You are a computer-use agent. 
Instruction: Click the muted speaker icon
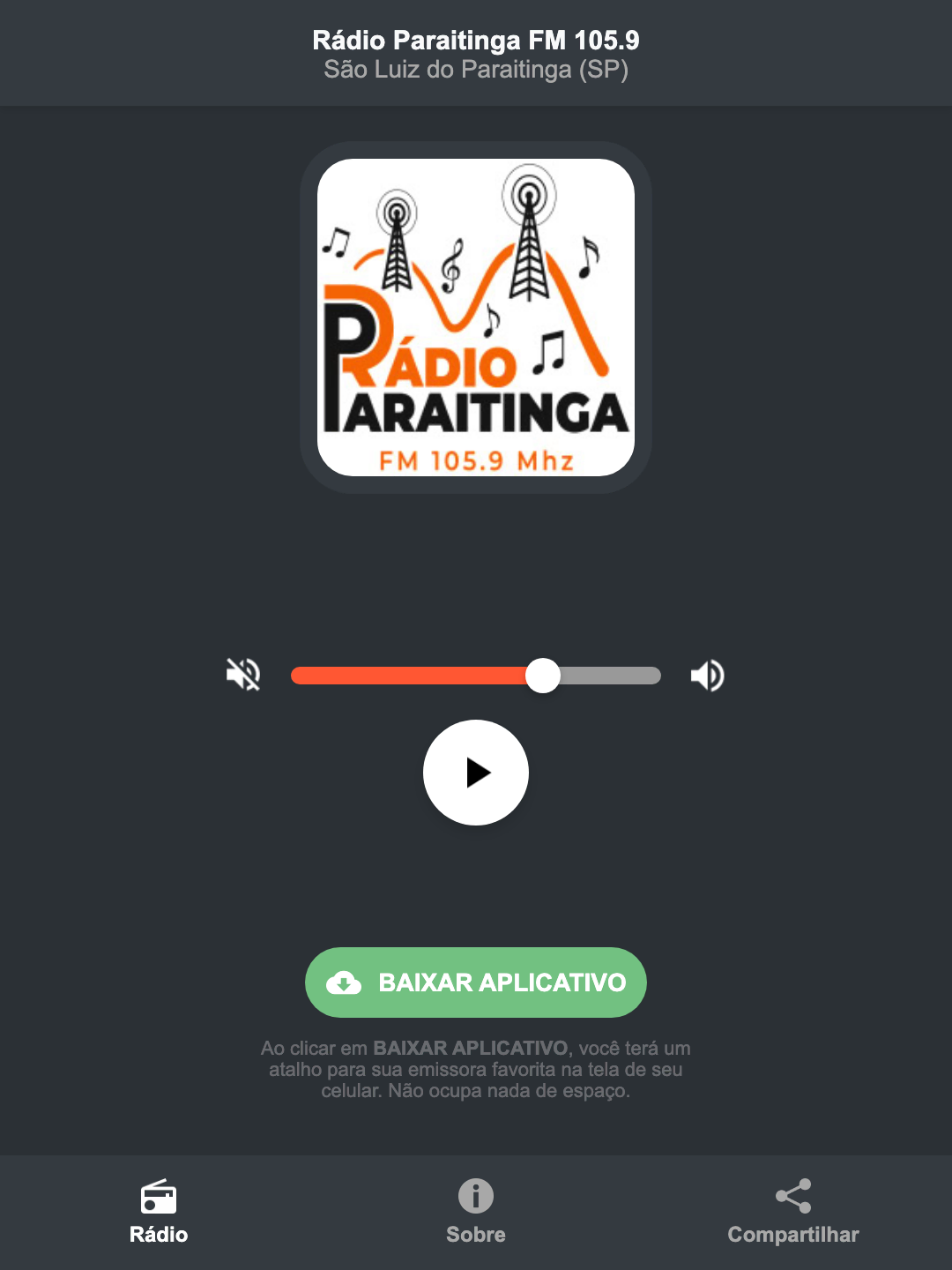pos(242,675)
